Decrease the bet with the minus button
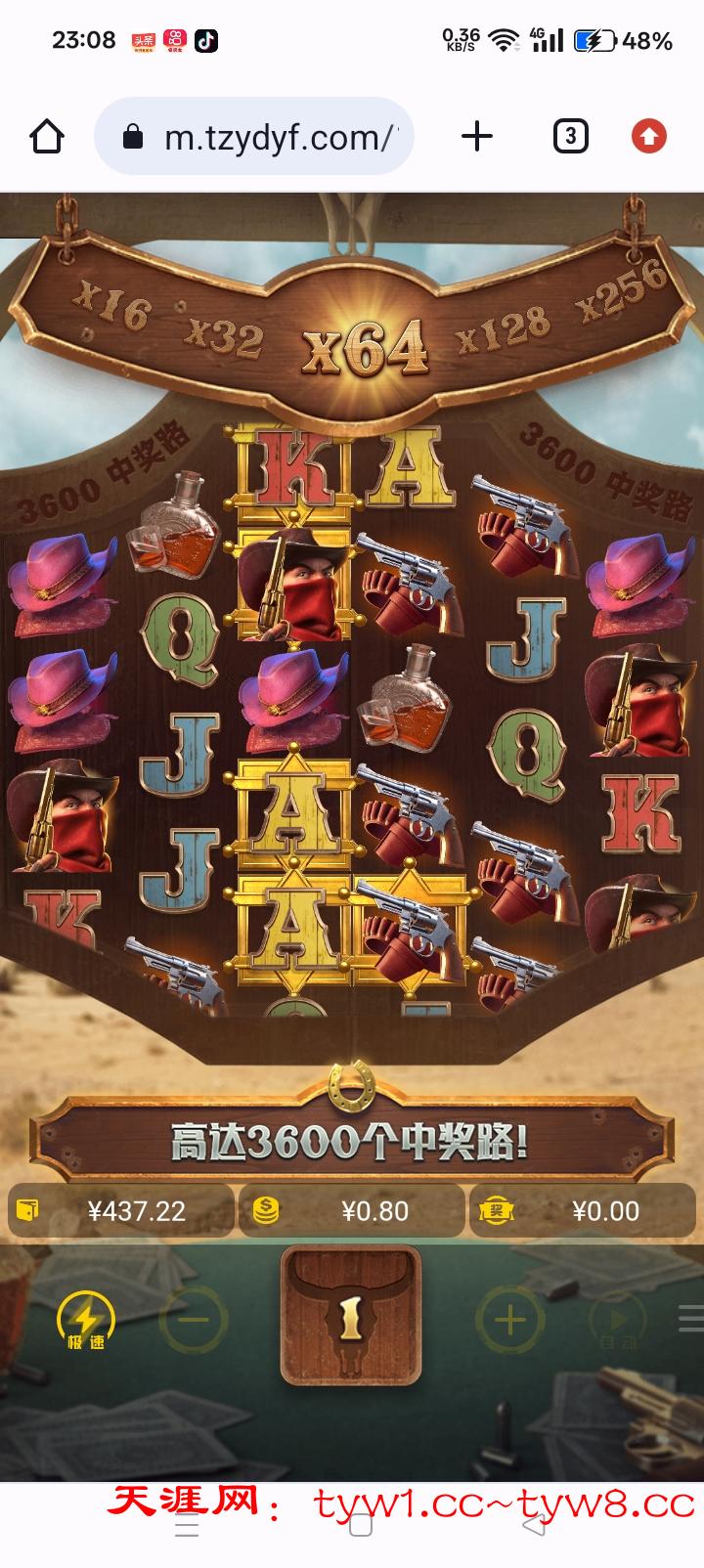704x1568 pixels. (193, 1321)
